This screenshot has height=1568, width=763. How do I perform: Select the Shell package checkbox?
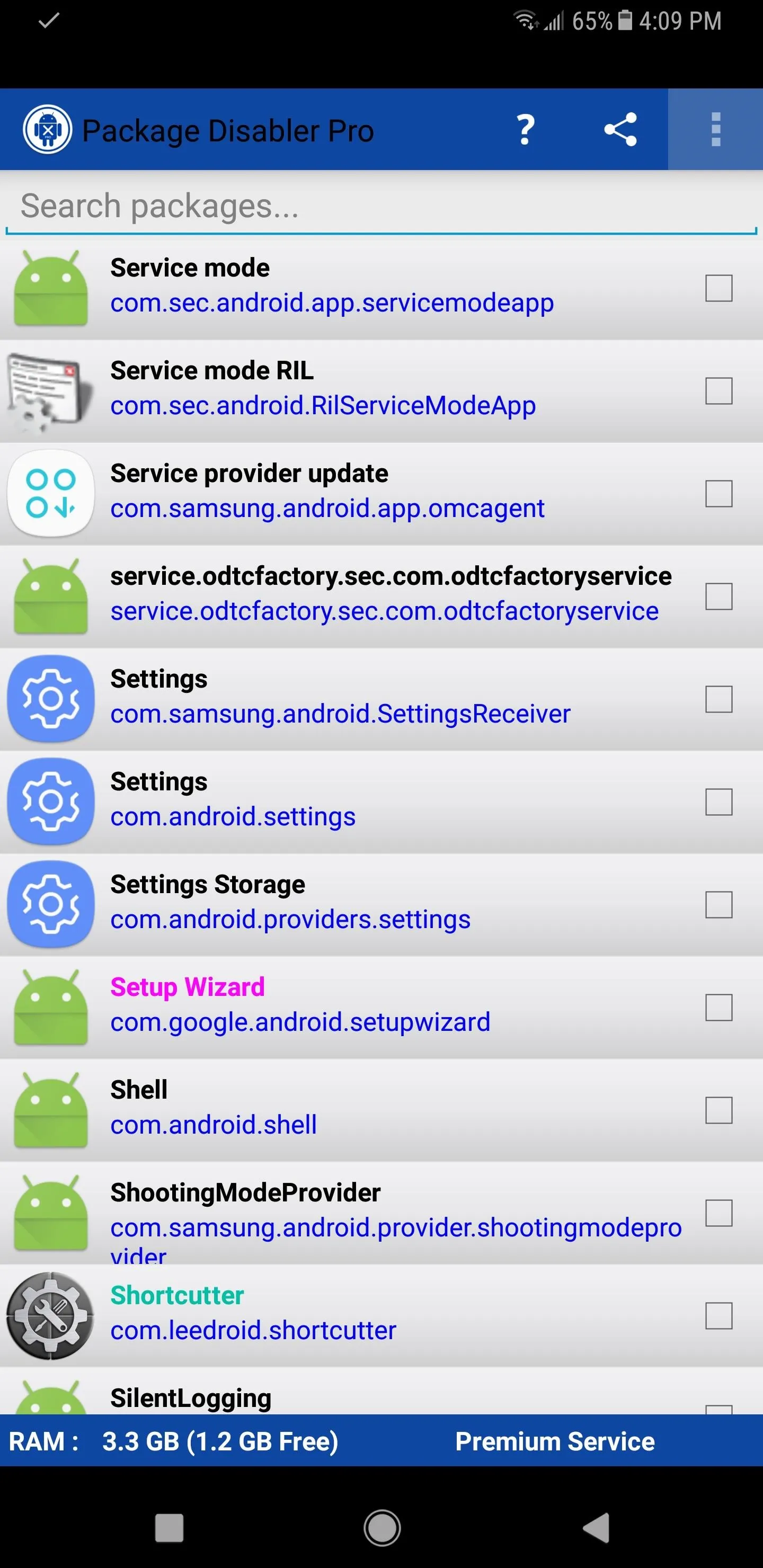[x=718, y=1110]
